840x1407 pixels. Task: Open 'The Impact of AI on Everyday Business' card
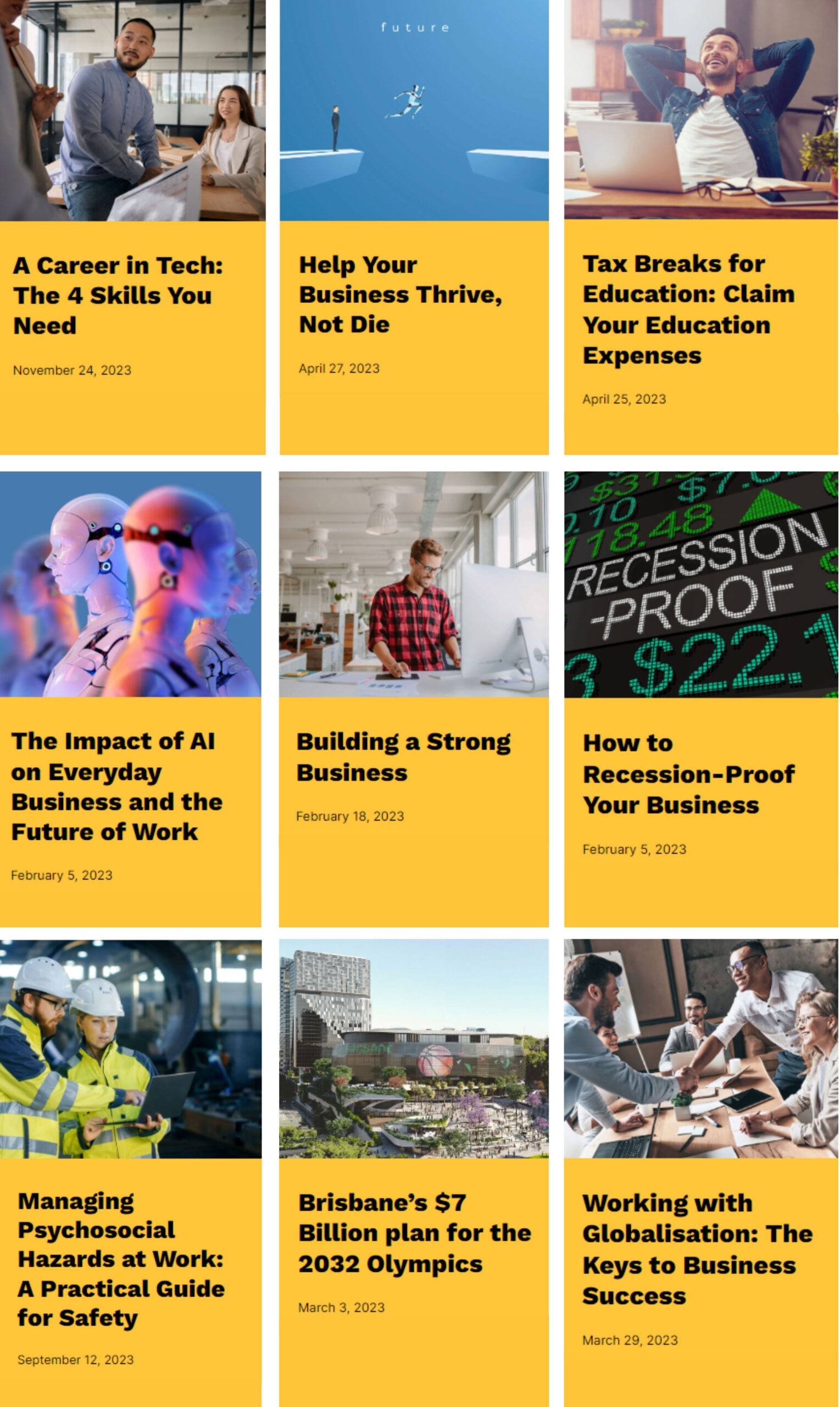point(116,786)
